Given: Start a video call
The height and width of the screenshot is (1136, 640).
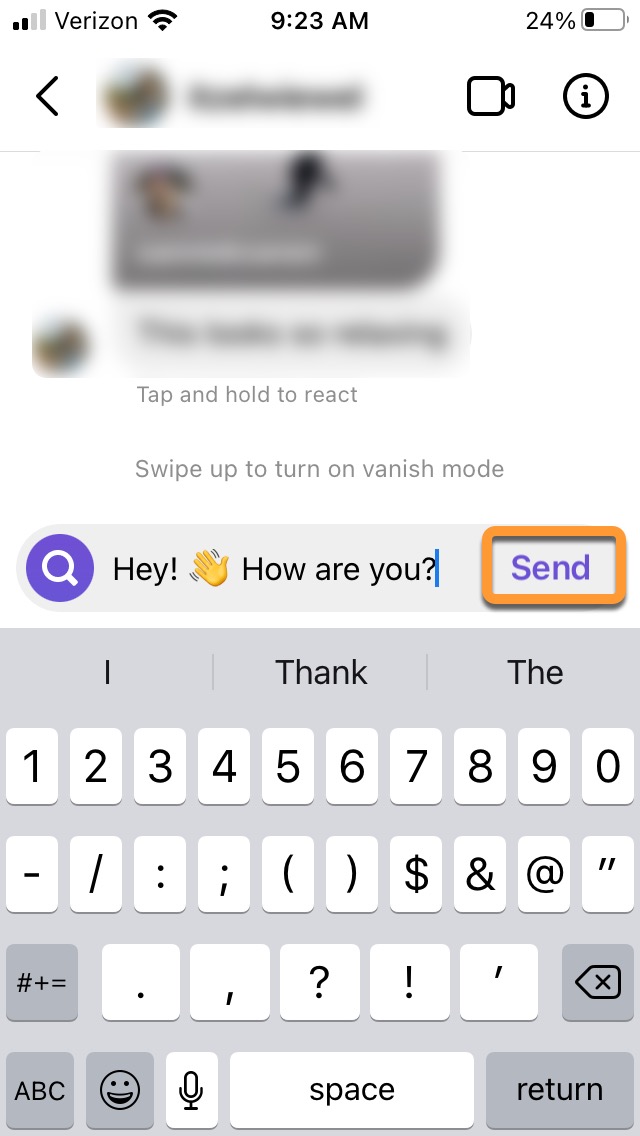Looking at the screenshot, I should click(x=490, y=97).
